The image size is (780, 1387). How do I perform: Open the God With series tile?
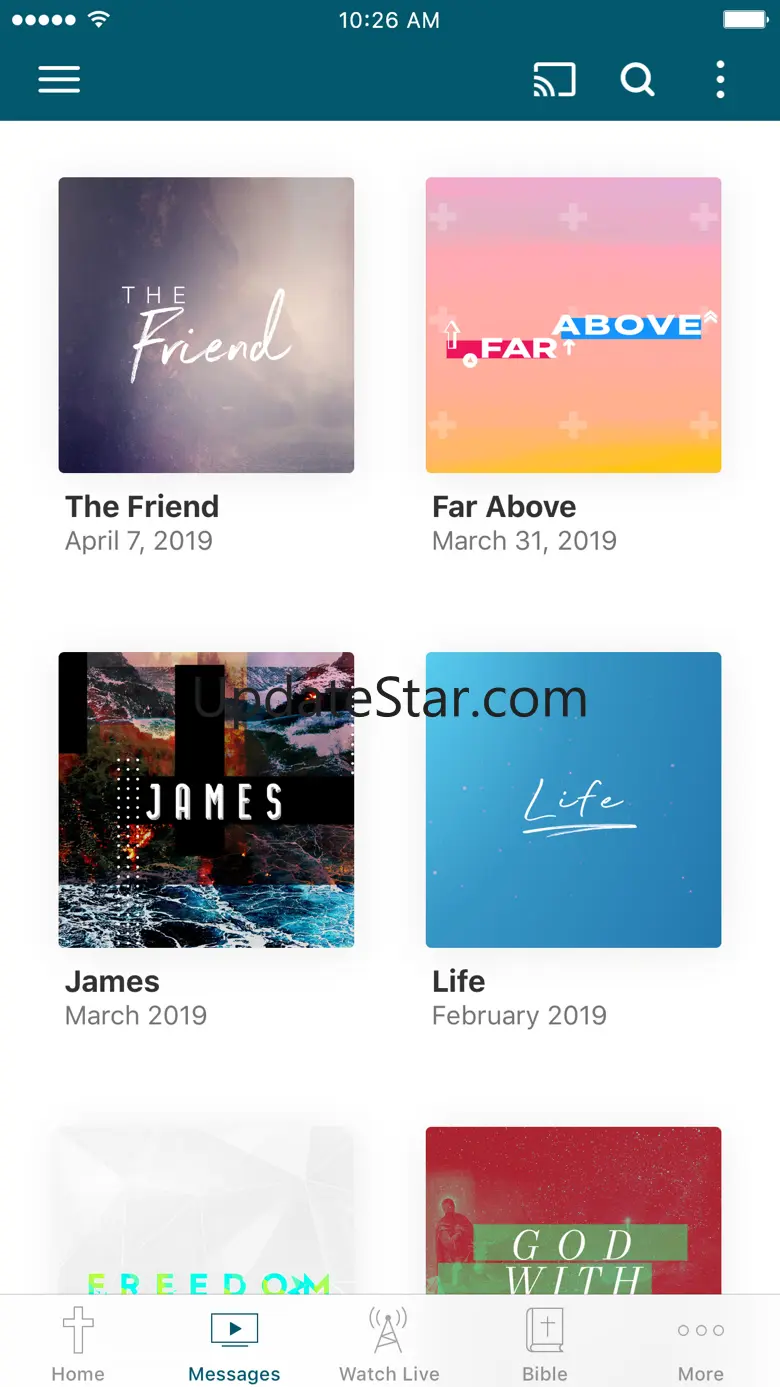573,1211
